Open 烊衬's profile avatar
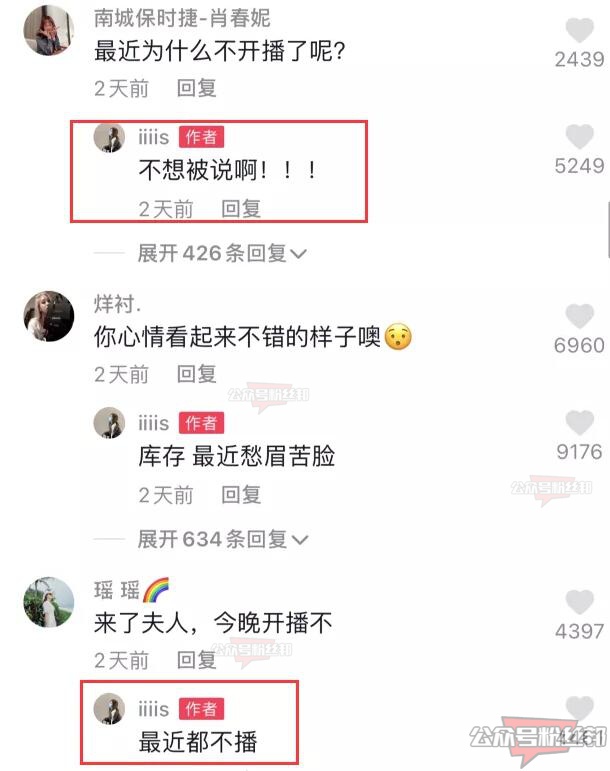Image resolution: width=610 pixels, height=771 pixels. click(48, 316)
